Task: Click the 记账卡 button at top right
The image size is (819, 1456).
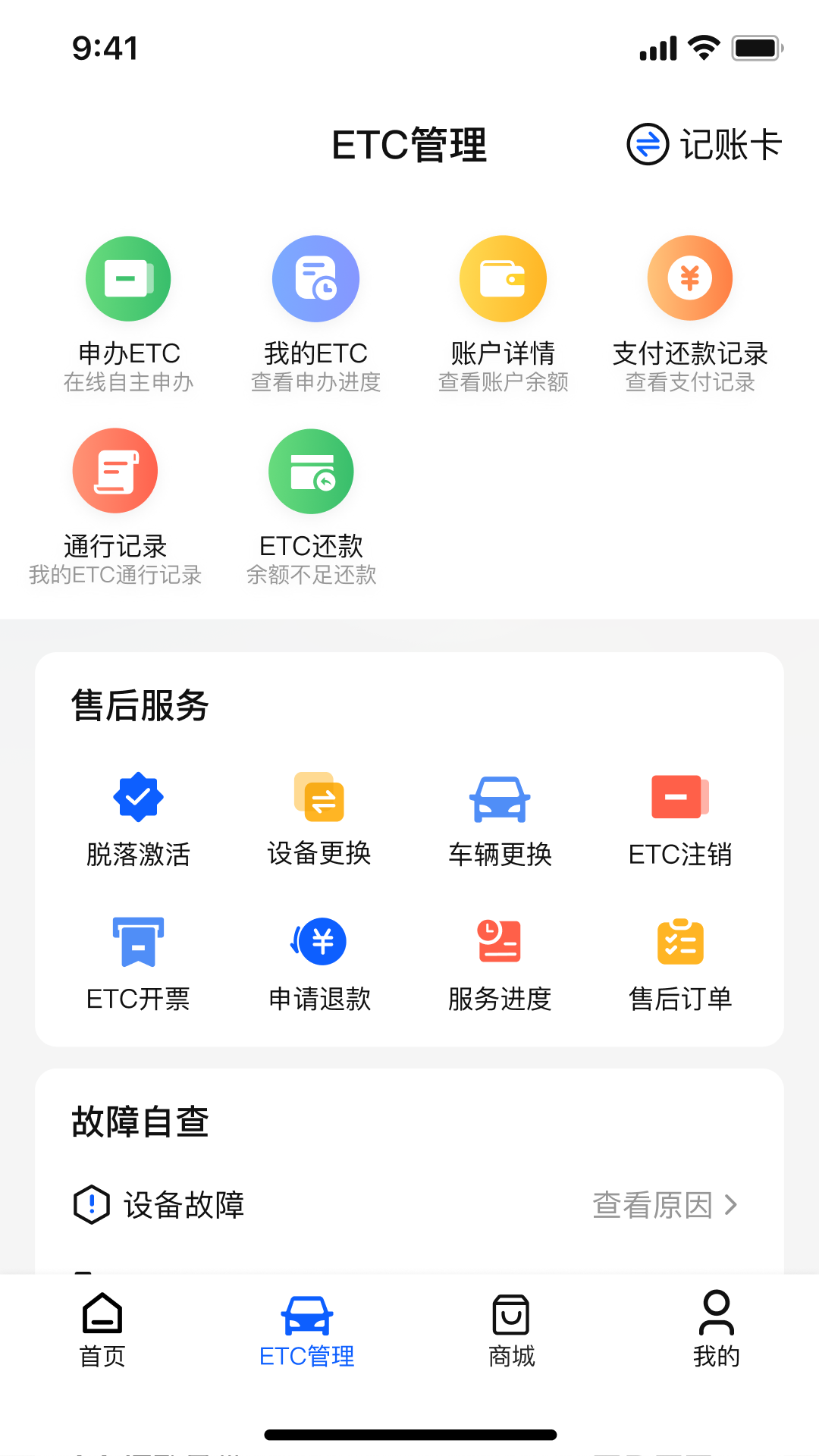Action: point(702,143)
